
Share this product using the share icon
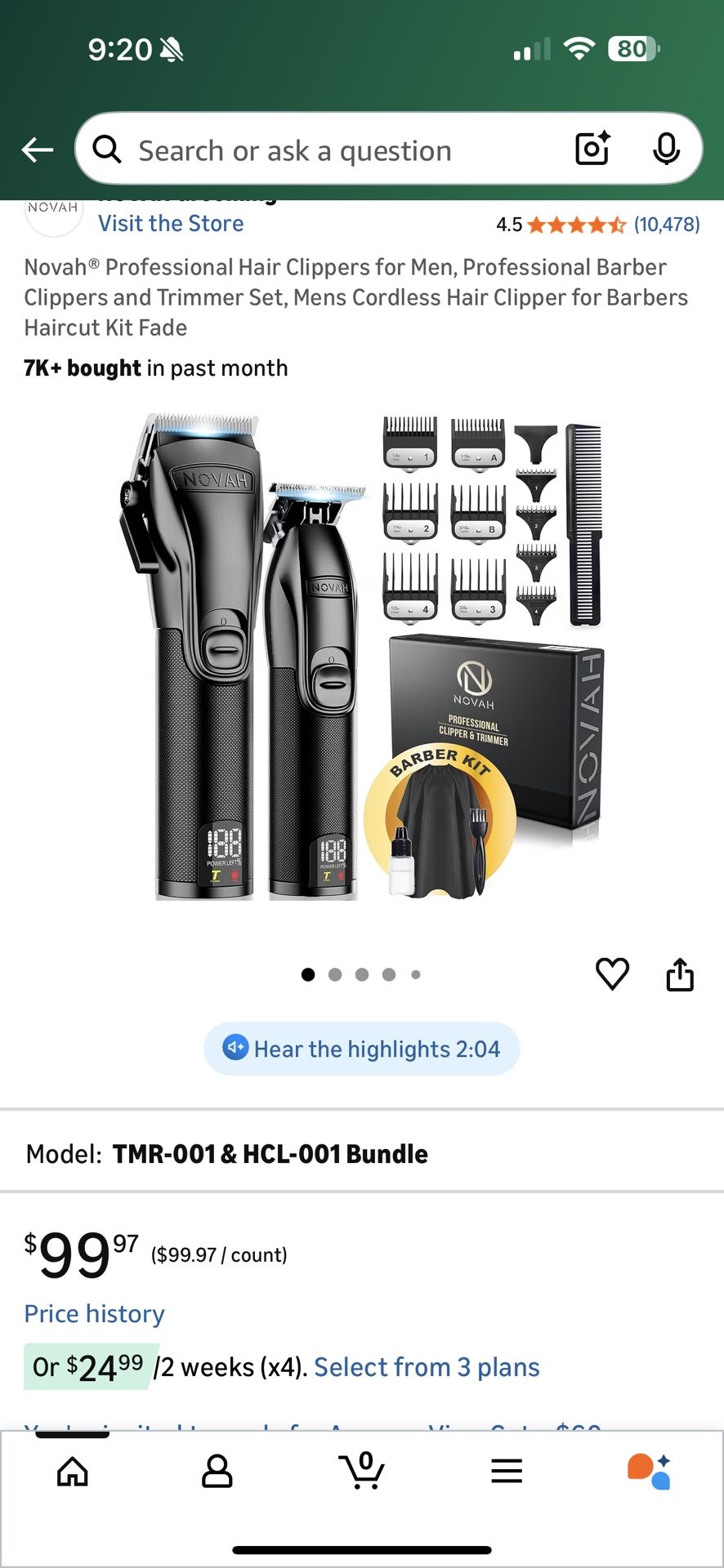(681, 973)
